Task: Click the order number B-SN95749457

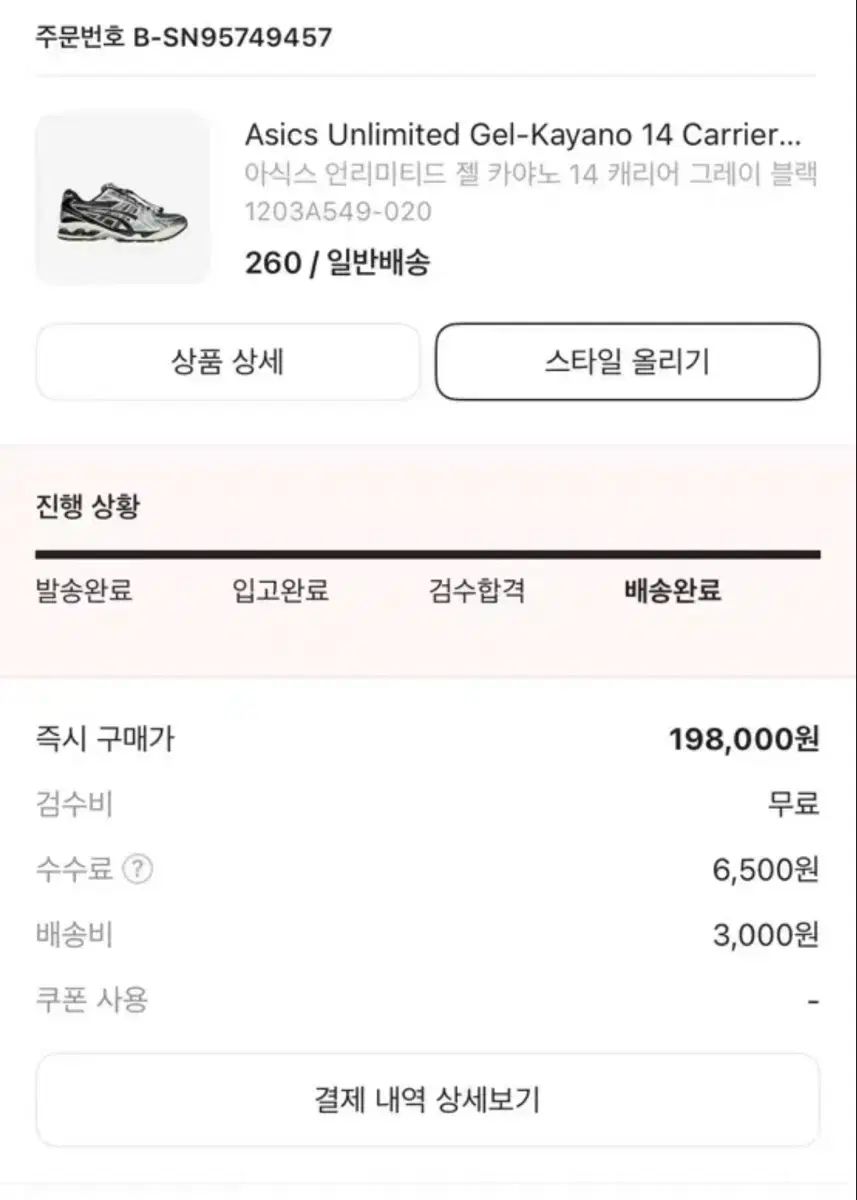Action: click(x=180, y=38)
